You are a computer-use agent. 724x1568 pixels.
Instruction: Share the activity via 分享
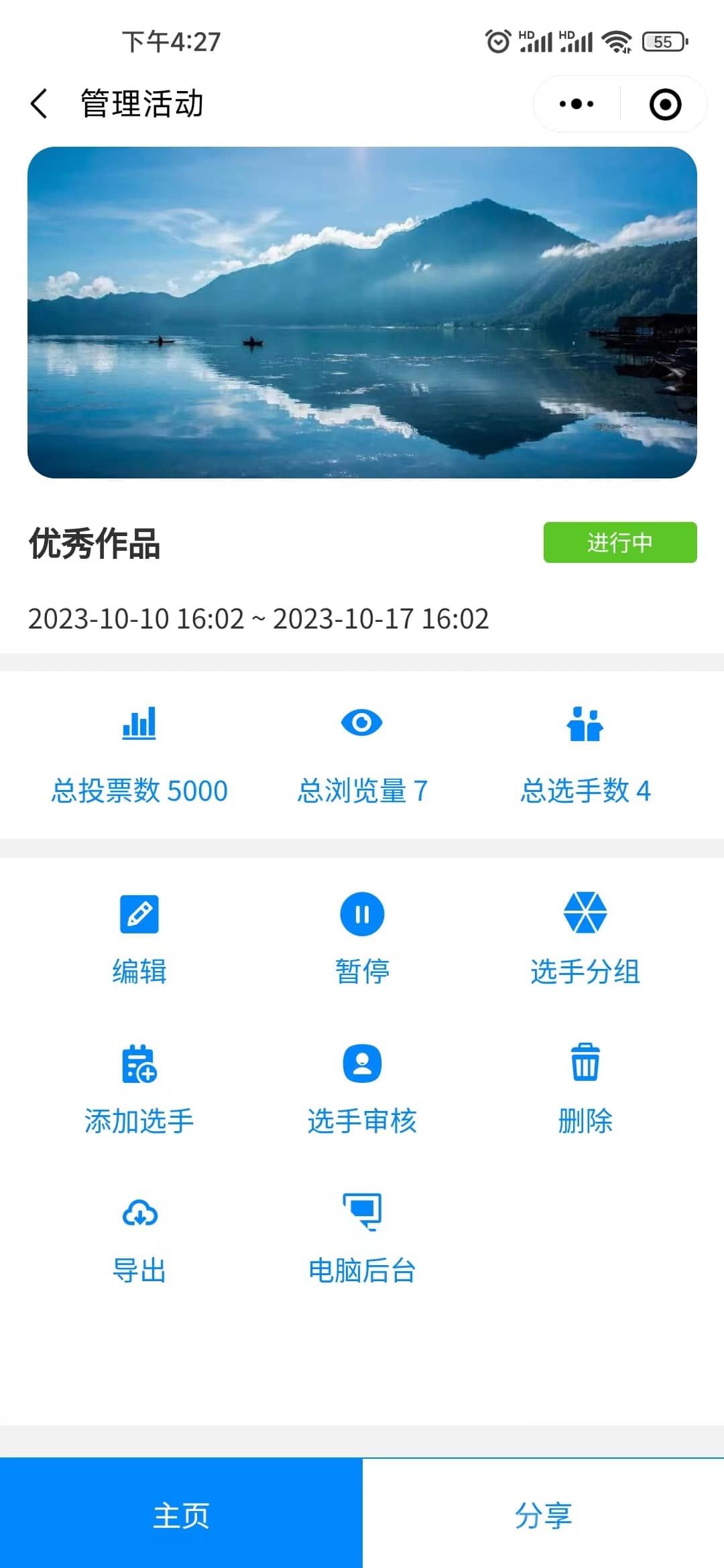point(543,1514)
